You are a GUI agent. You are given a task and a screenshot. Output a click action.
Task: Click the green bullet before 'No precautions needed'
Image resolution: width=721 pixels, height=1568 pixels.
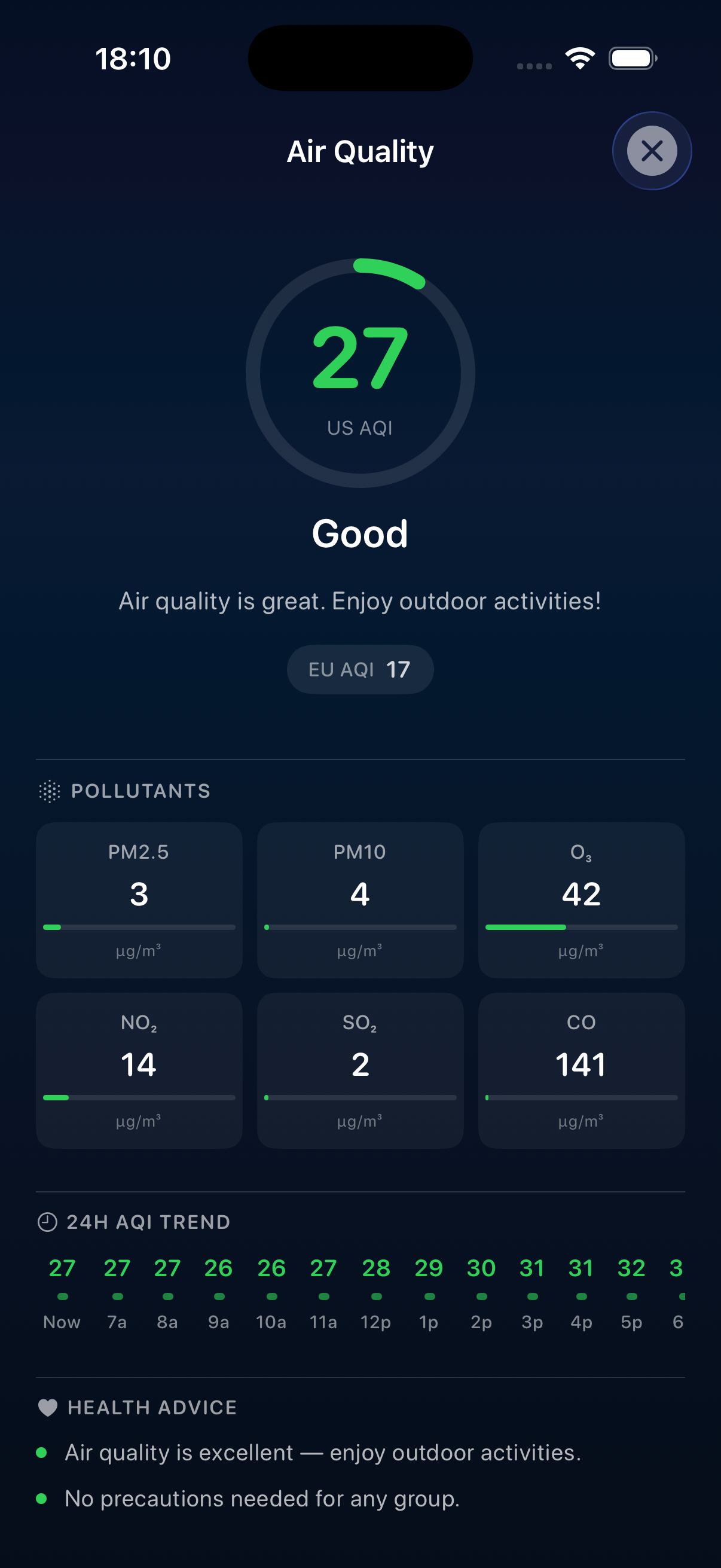click(42, 1499)
